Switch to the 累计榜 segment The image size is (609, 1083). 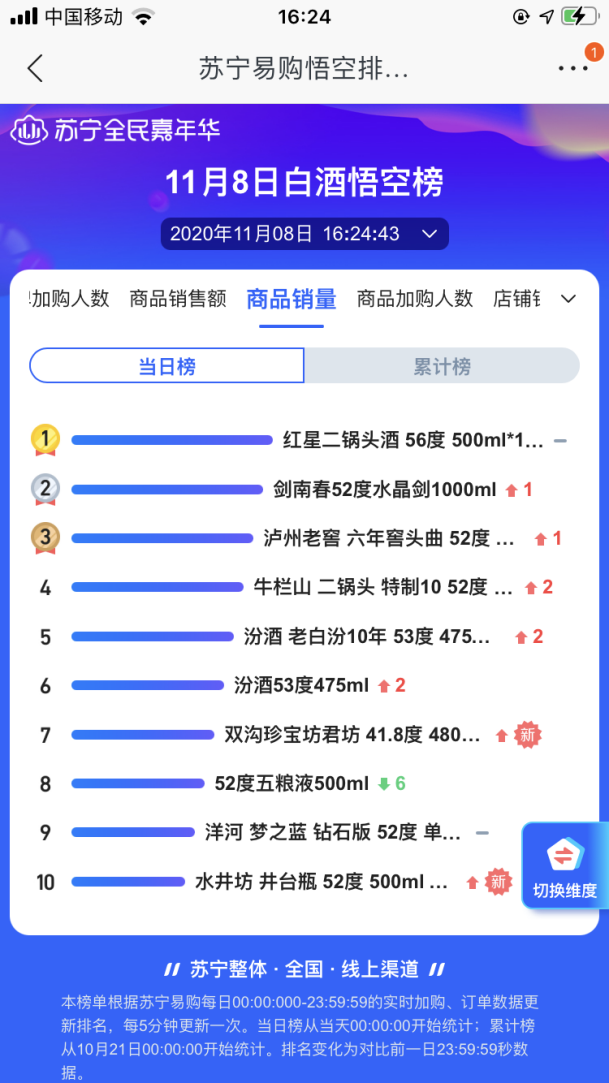pyautogui.click(x=441, y=366)
